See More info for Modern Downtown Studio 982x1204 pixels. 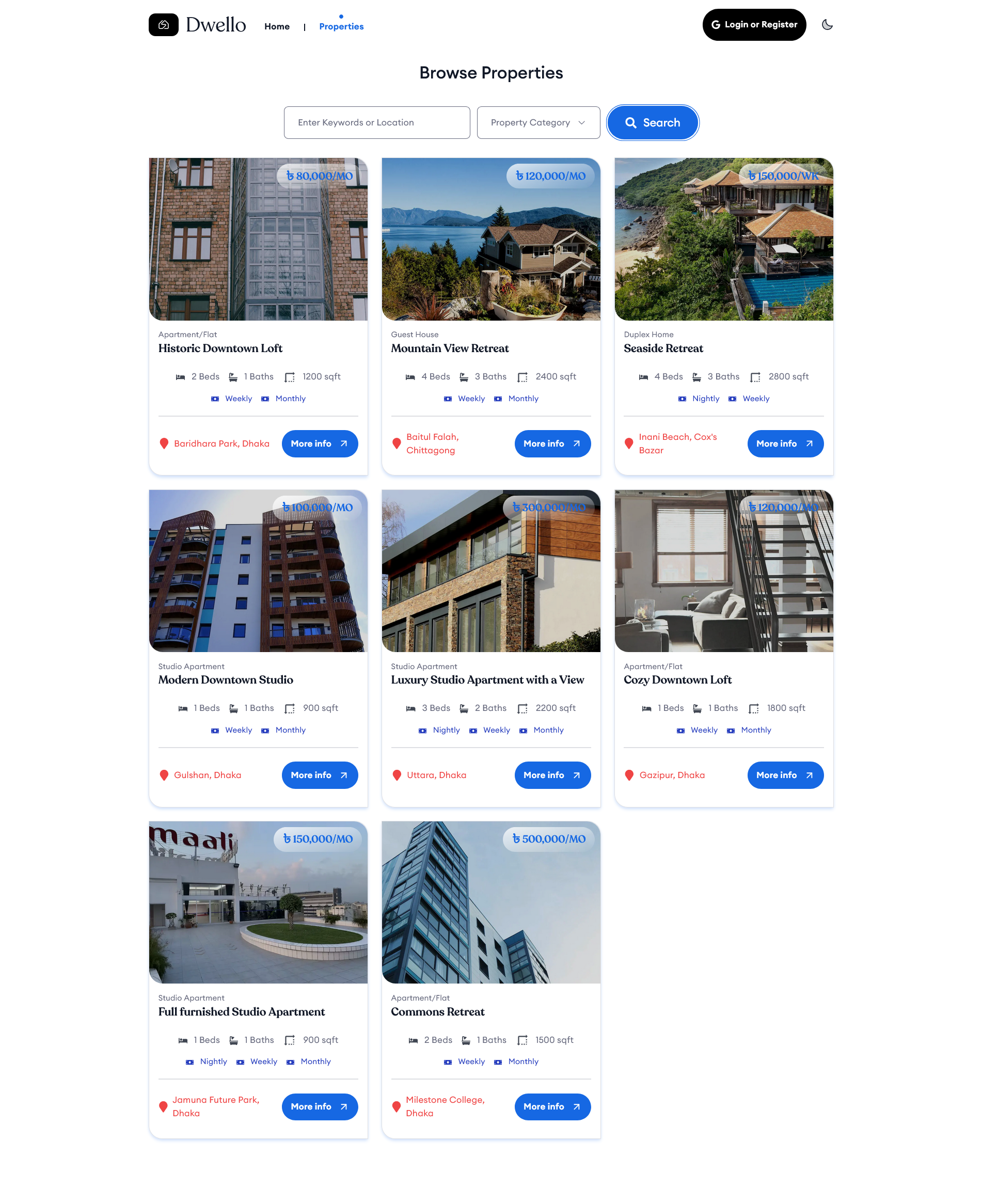320,775
